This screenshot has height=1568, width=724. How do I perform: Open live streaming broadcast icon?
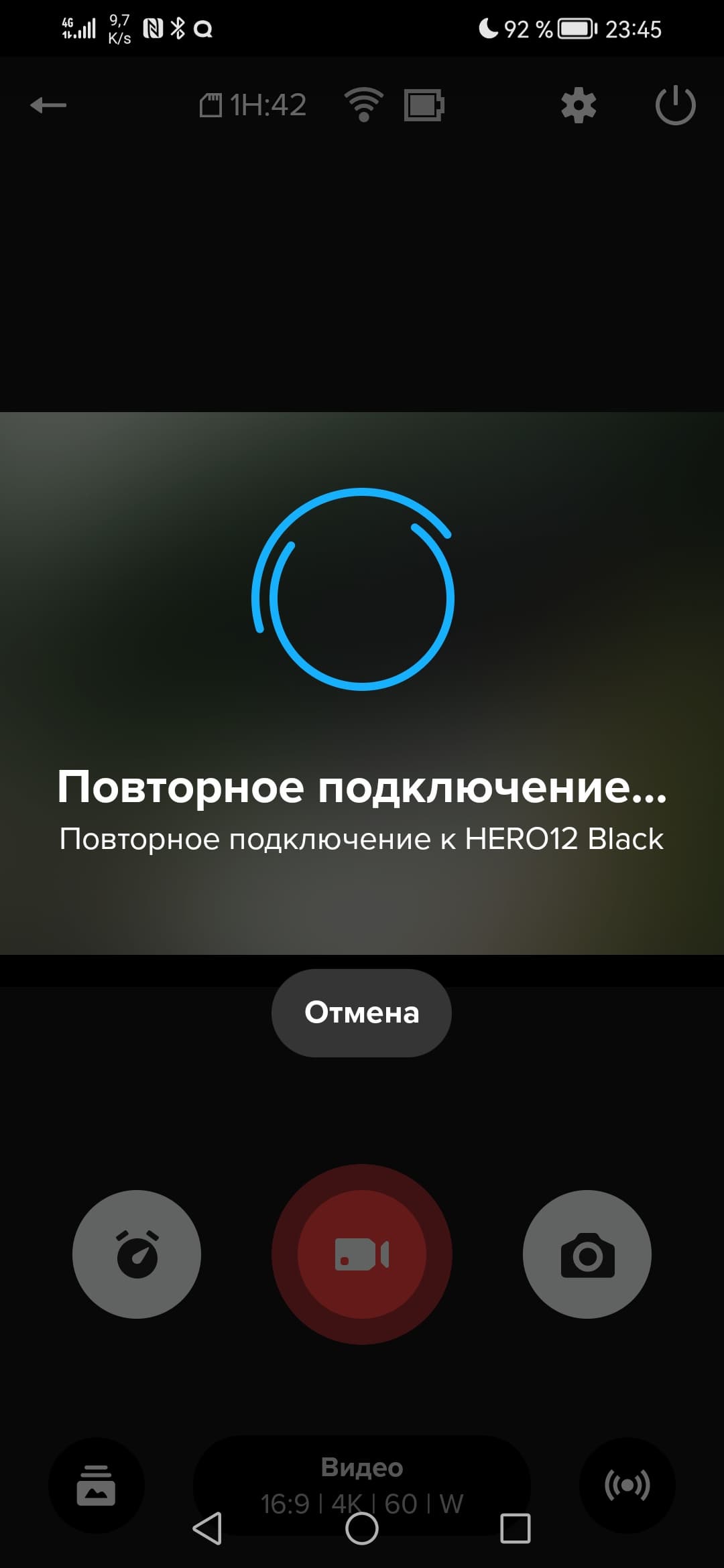click(627, 1486)
